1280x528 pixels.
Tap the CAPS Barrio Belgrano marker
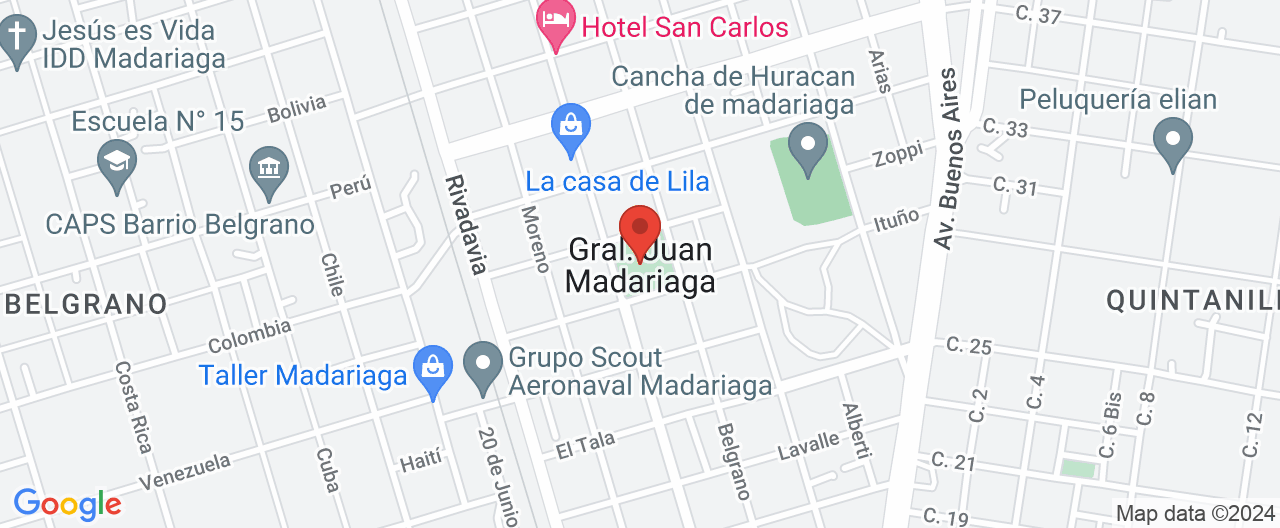(267, 168)
